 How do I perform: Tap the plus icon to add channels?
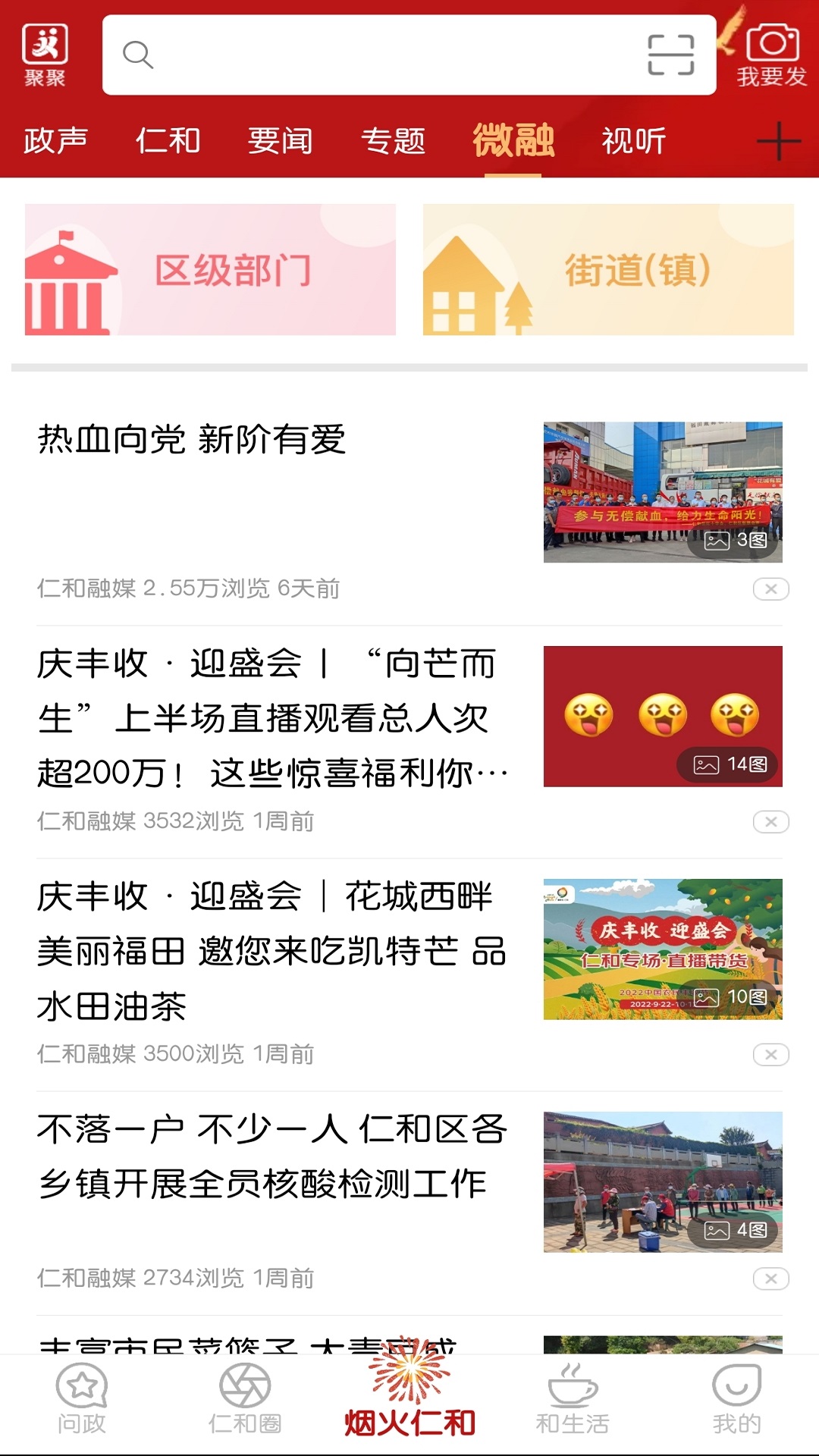[778, 141]
